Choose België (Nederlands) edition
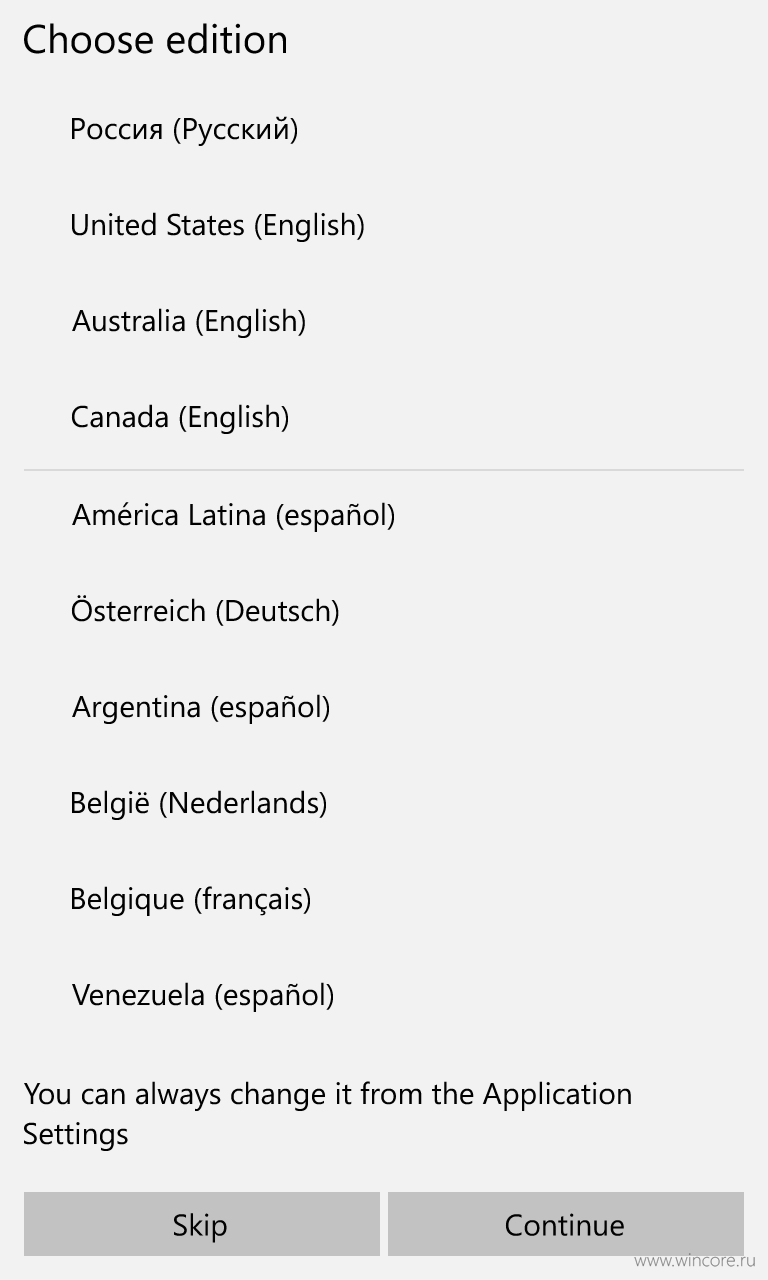Viewport: 768px width, 1280px height. pos(384,803)
